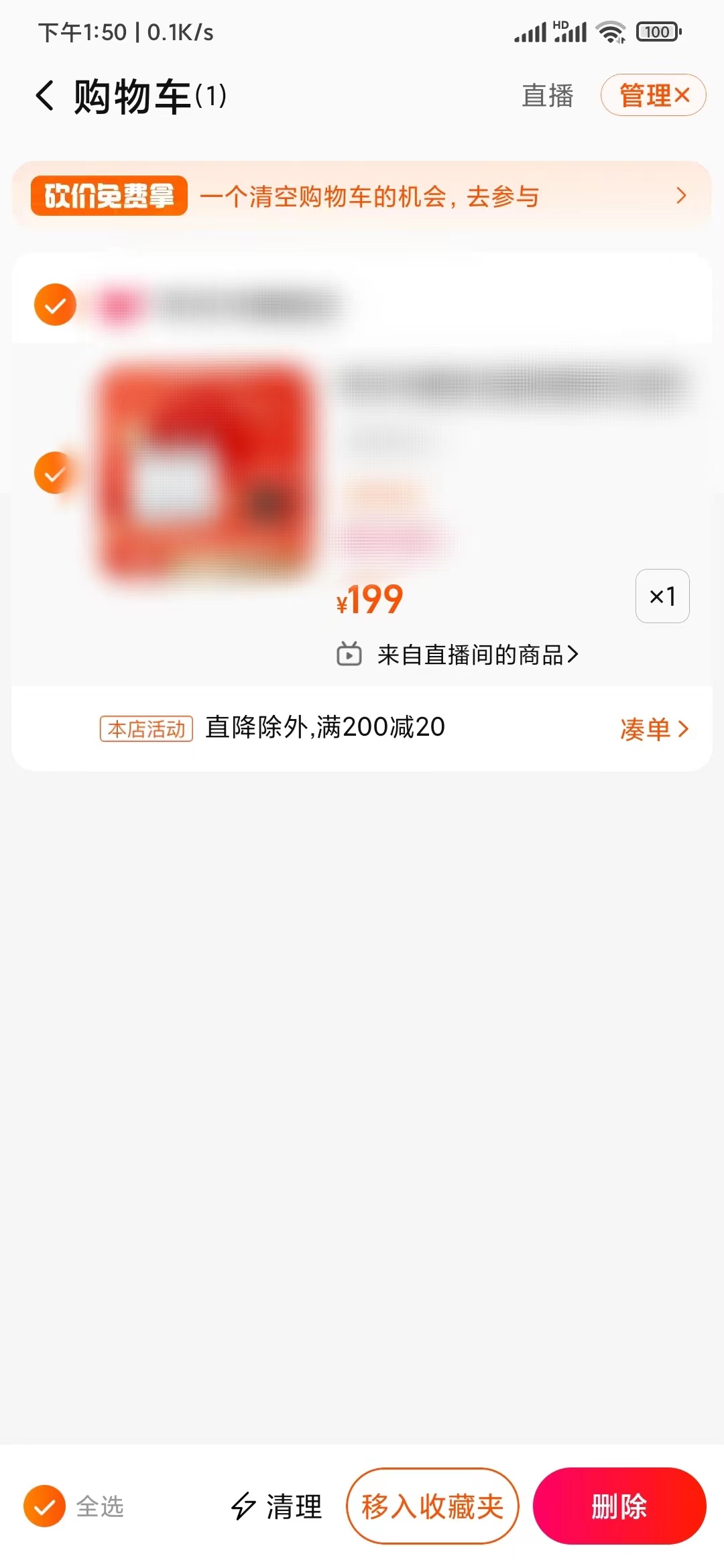Tap the back arrow to exit cart
The height and width of the screenshot is (1568, 724).
pyautogui.click(x=44, y=96)
